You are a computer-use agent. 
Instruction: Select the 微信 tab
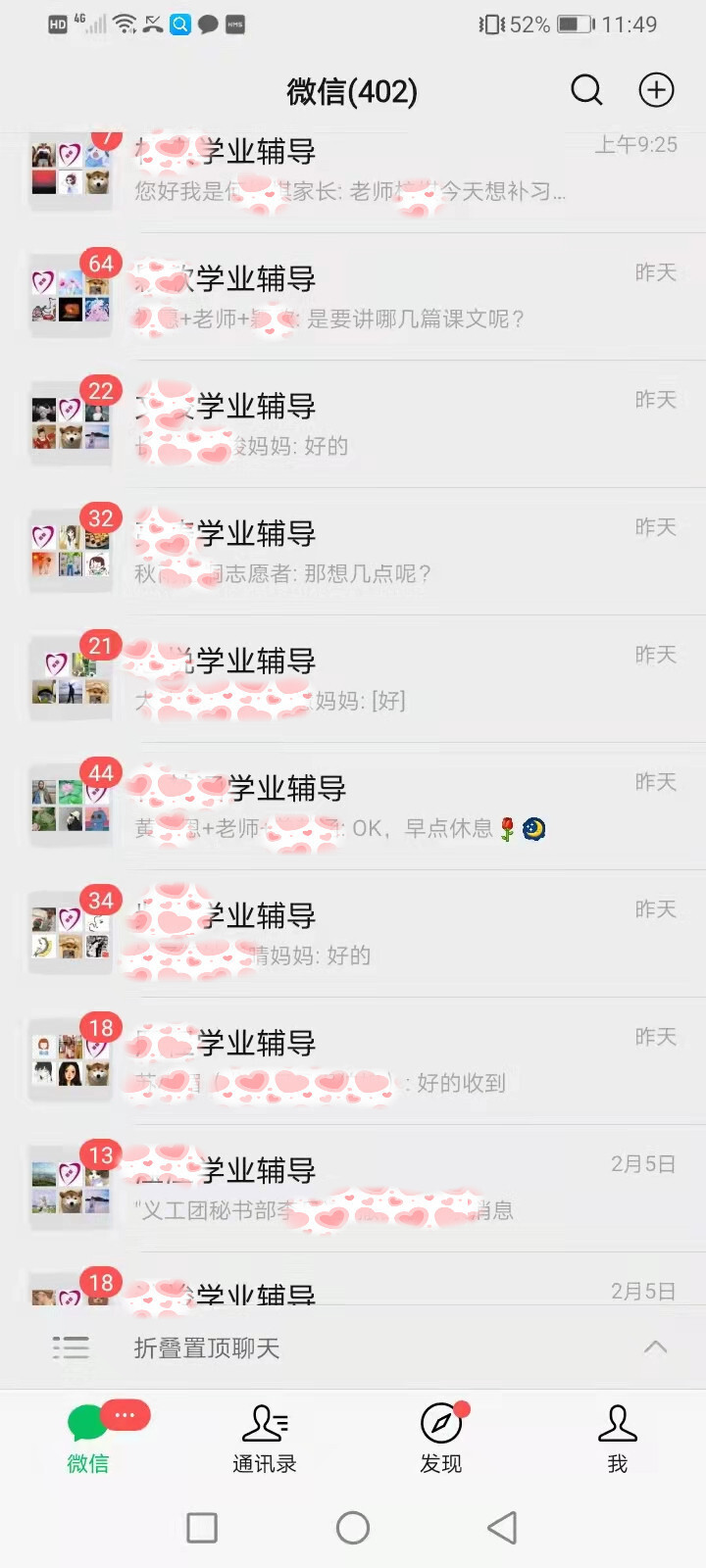pos(88,1438)
